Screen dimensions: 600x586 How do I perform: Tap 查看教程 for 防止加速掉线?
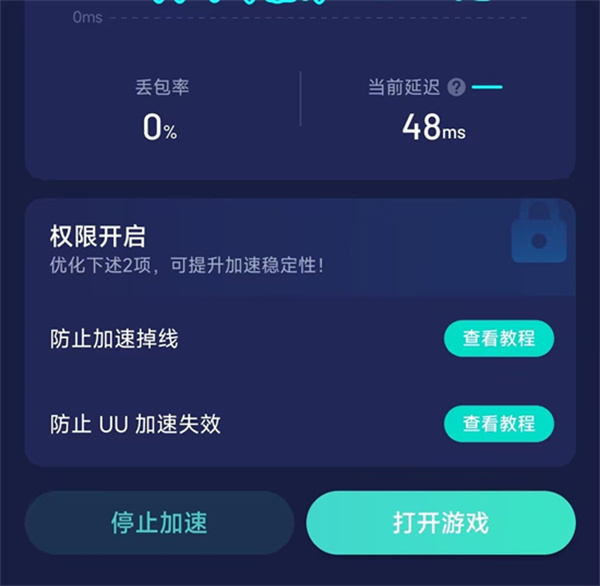point(498,338)
